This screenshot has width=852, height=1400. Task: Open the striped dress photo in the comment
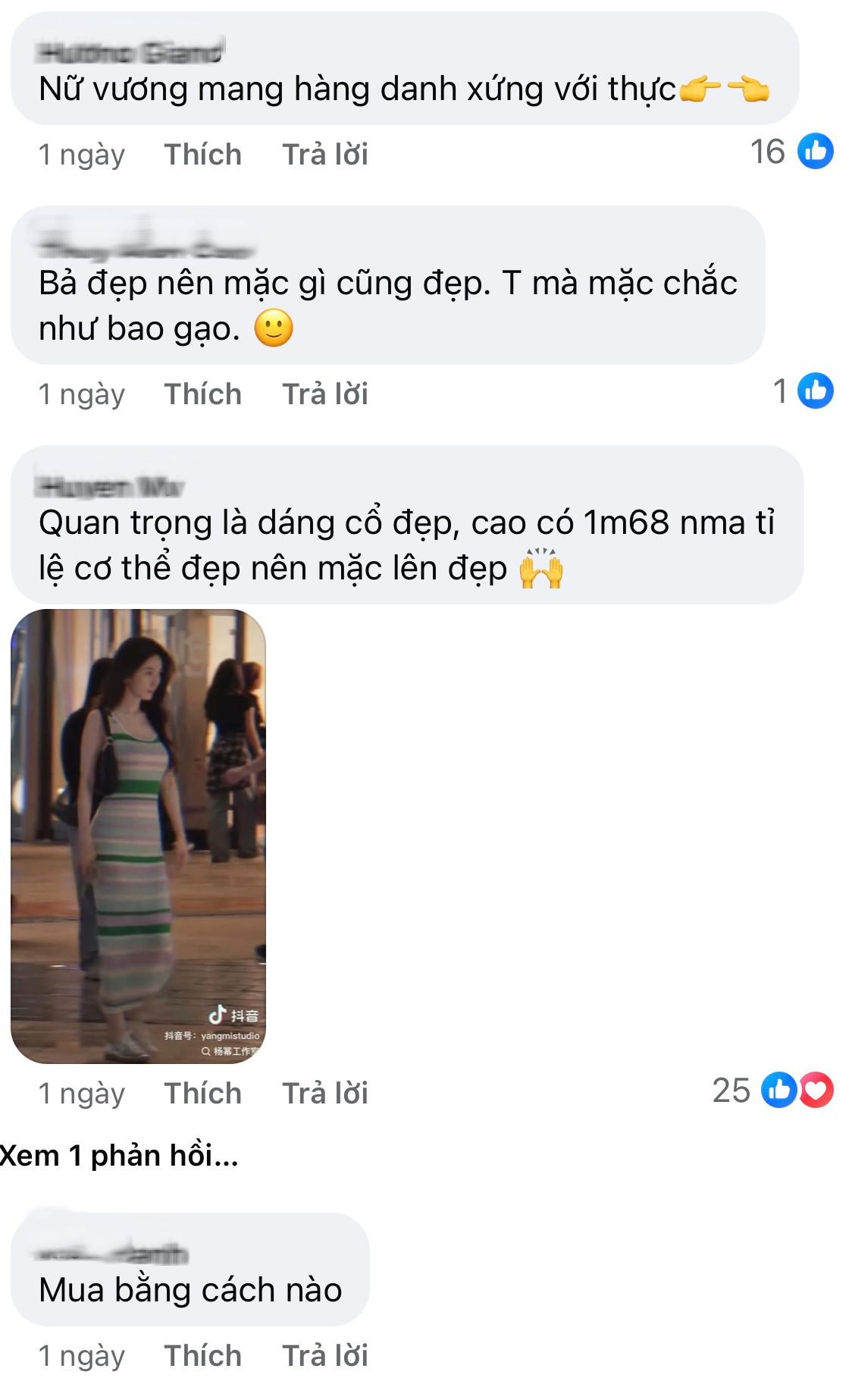138,836
